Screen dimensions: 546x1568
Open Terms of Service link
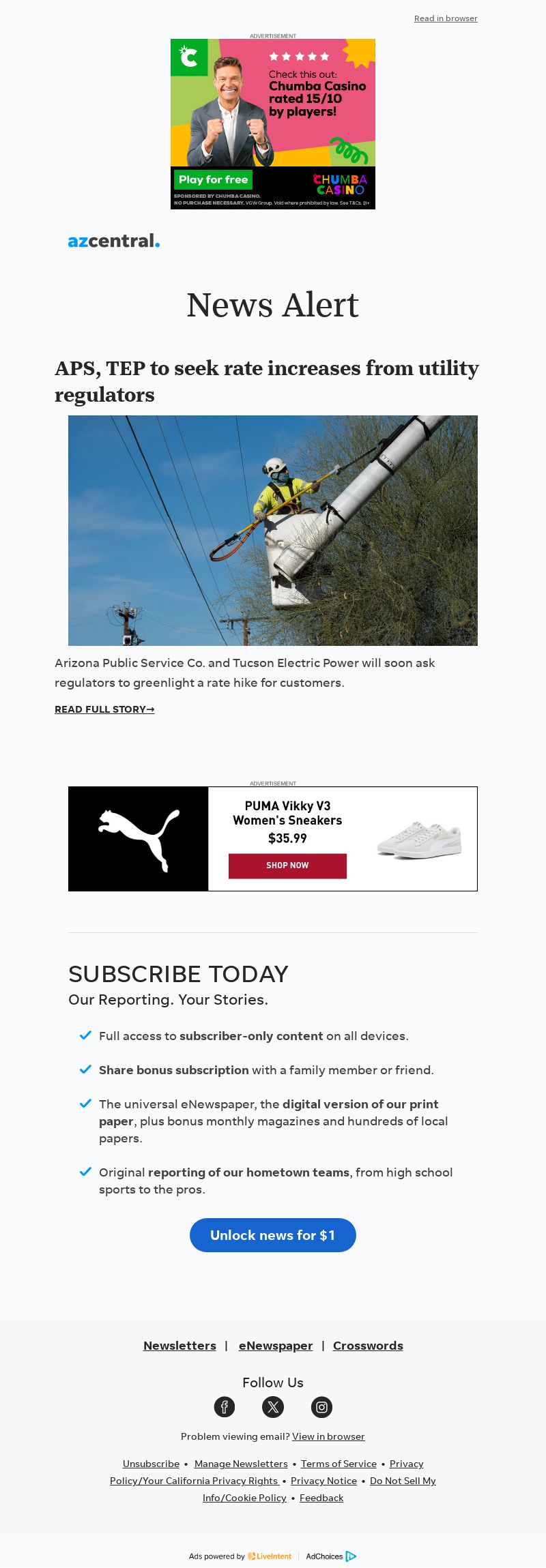(x=339, y=1464)
